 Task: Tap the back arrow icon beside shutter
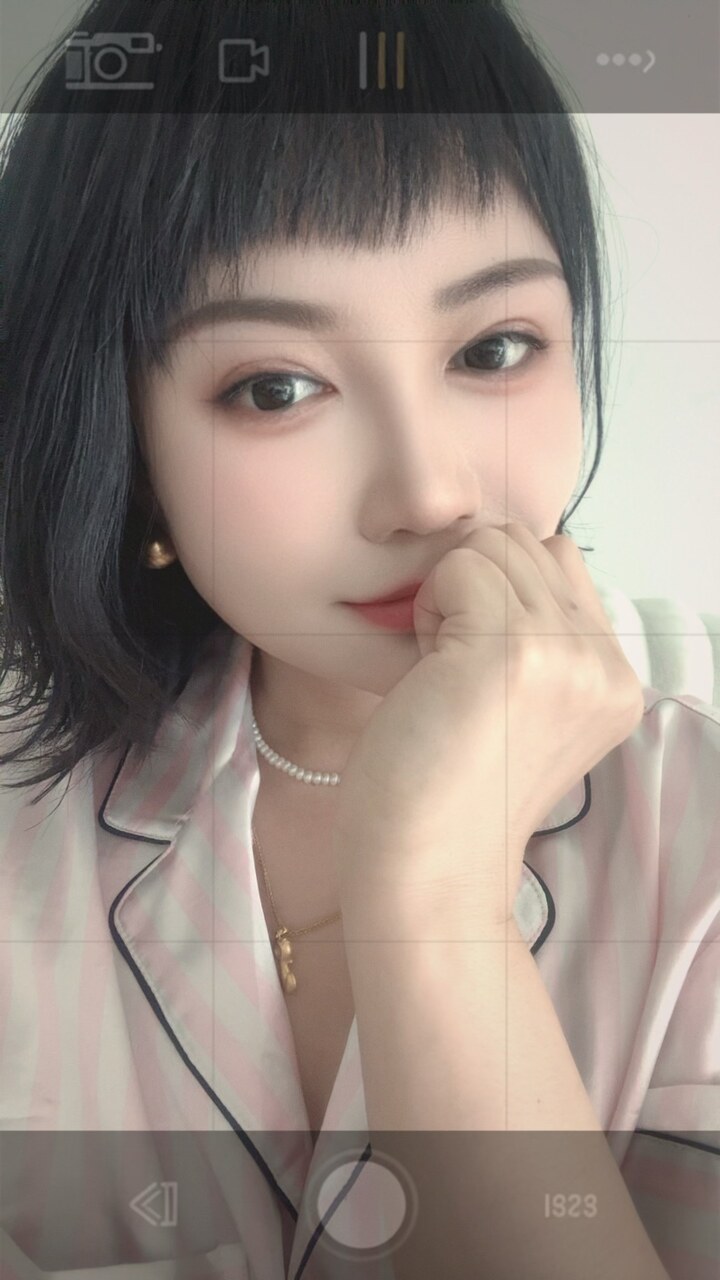point(154,1204)
